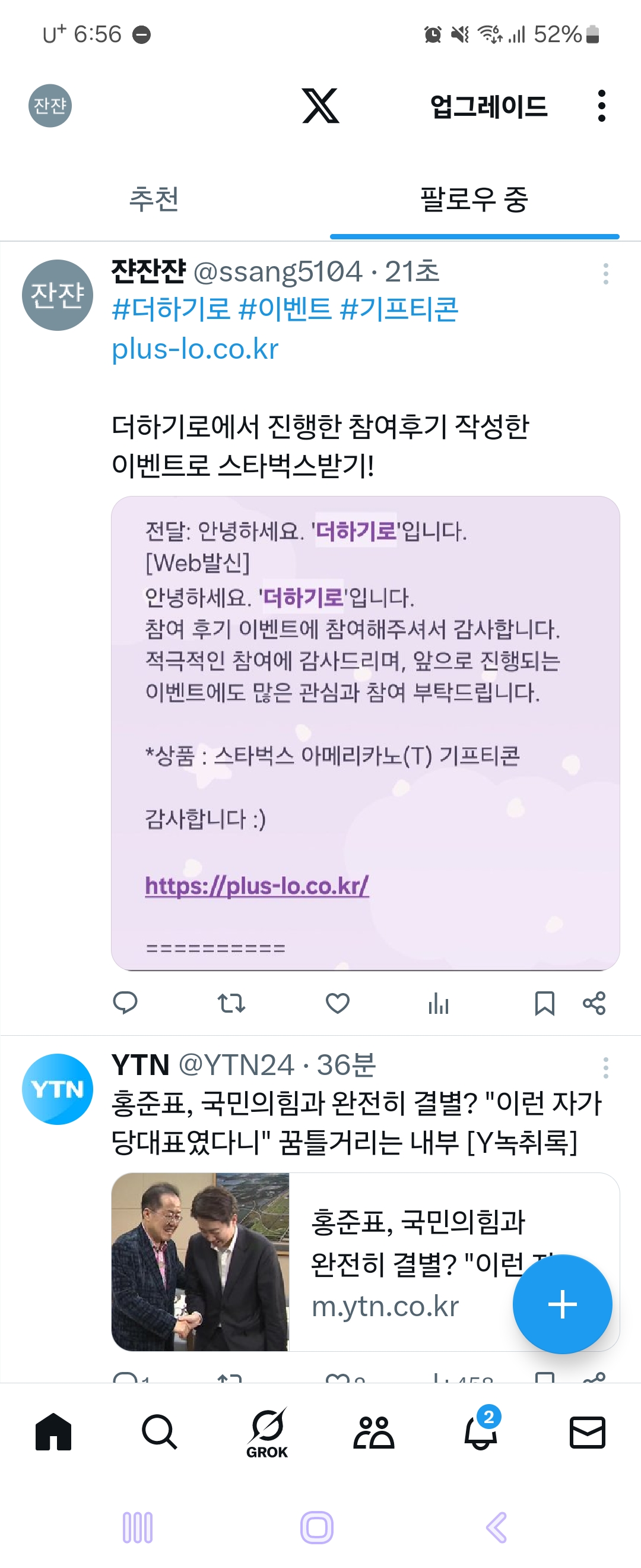The width and height of the screenshot is (641, 1568).
Task: Like @ssang5104's post
Action: coord(338,1003)
